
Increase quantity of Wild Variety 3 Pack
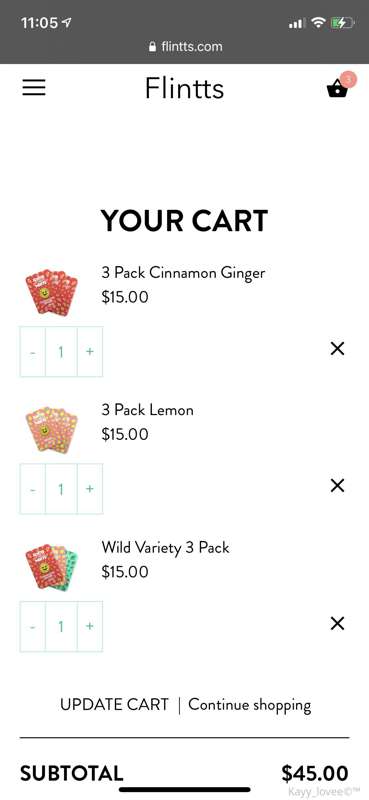coord(90,627)
